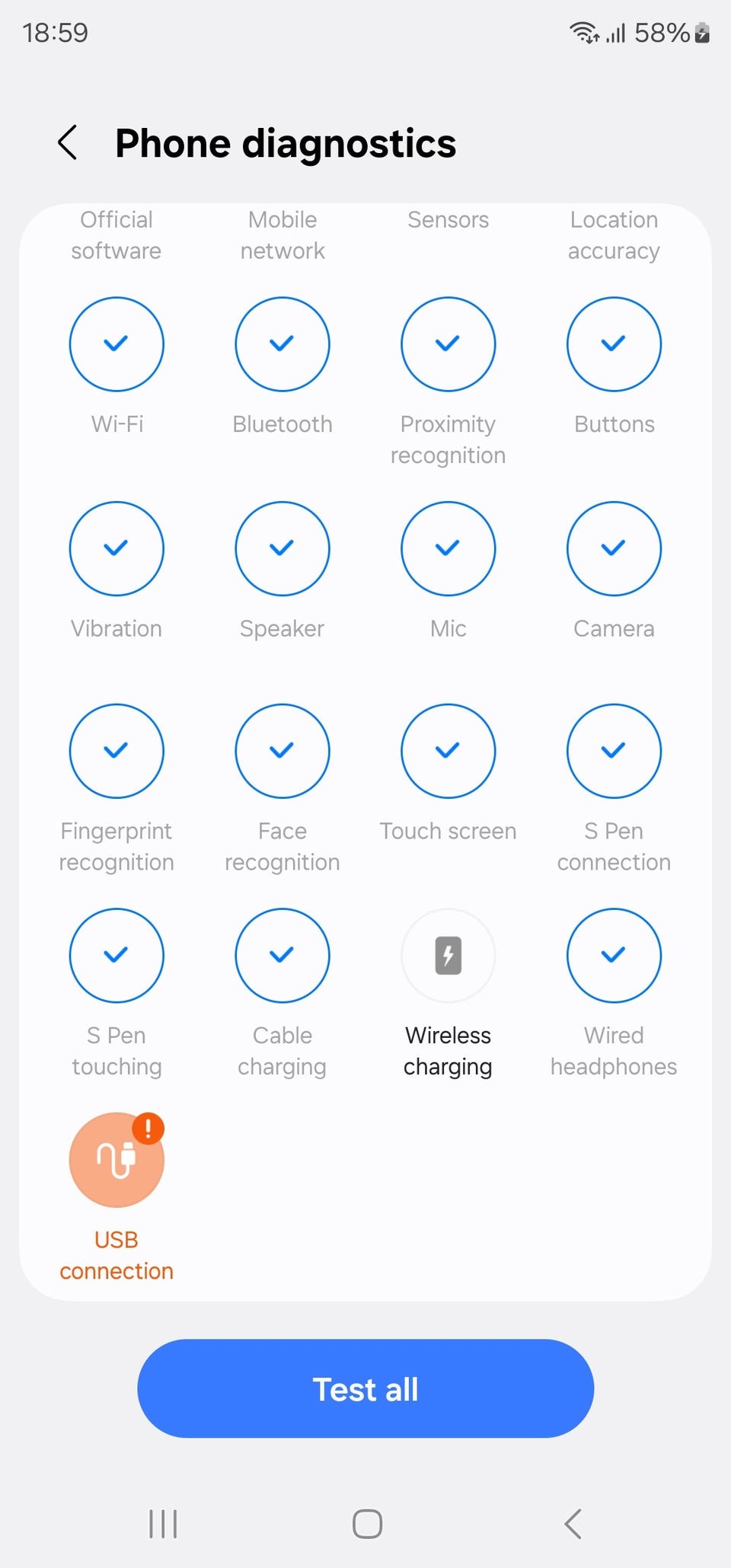
Task: Launch the Speaker diagnostic
Action: [282, 548]
